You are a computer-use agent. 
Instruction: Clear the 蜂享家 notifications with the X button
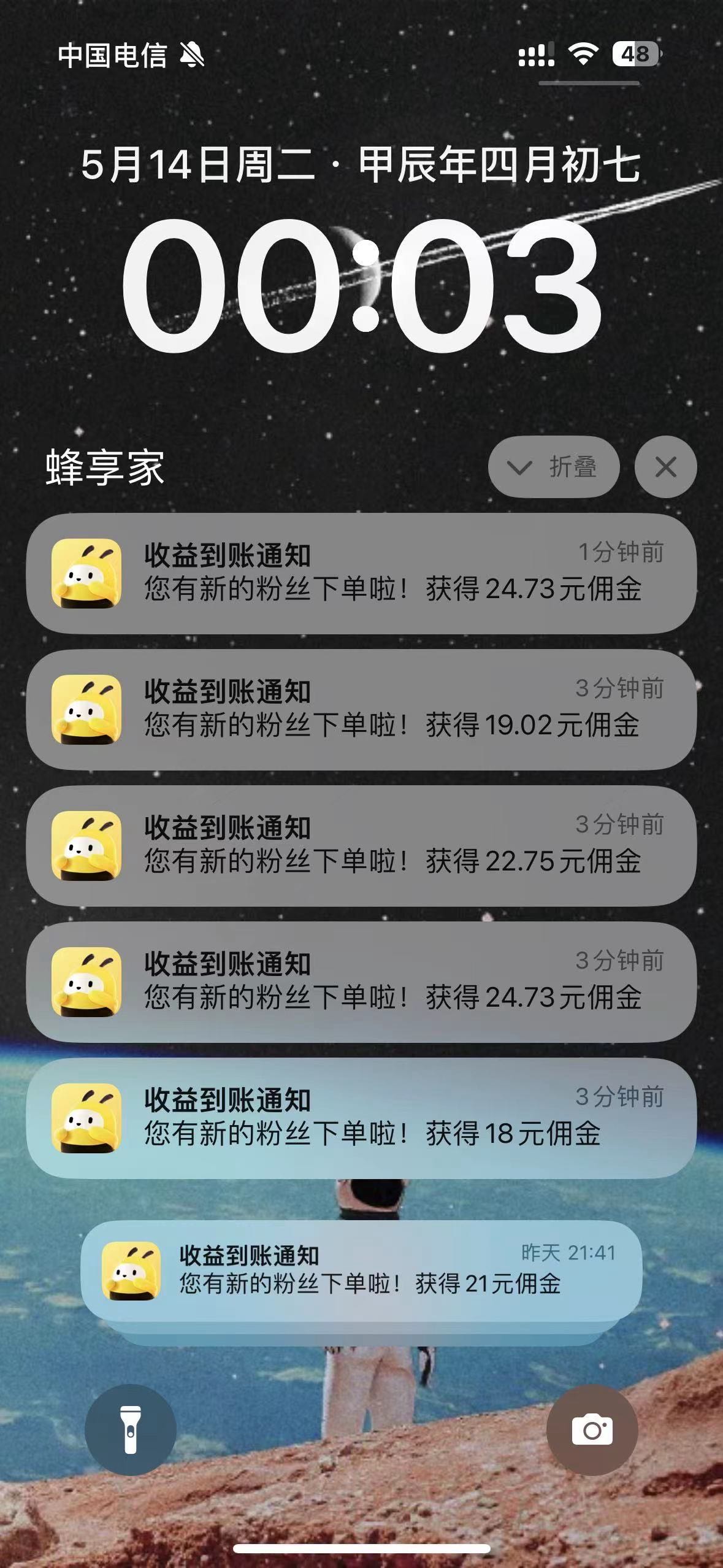665,467
